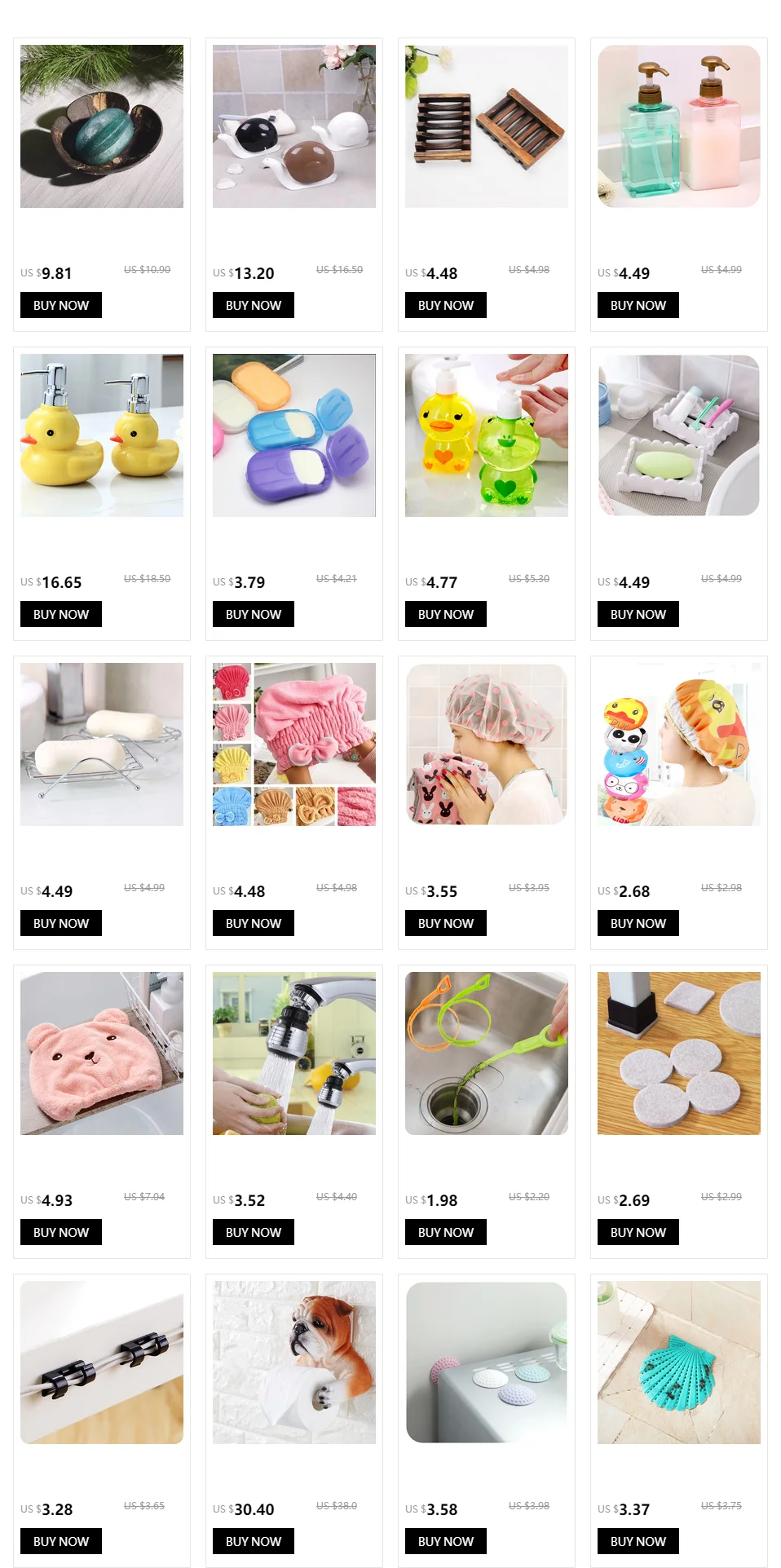The image size is (781, 1568).
Task: Tap BUY NOW for US $4.93 bear towel
Action: tap(61, 1232)
